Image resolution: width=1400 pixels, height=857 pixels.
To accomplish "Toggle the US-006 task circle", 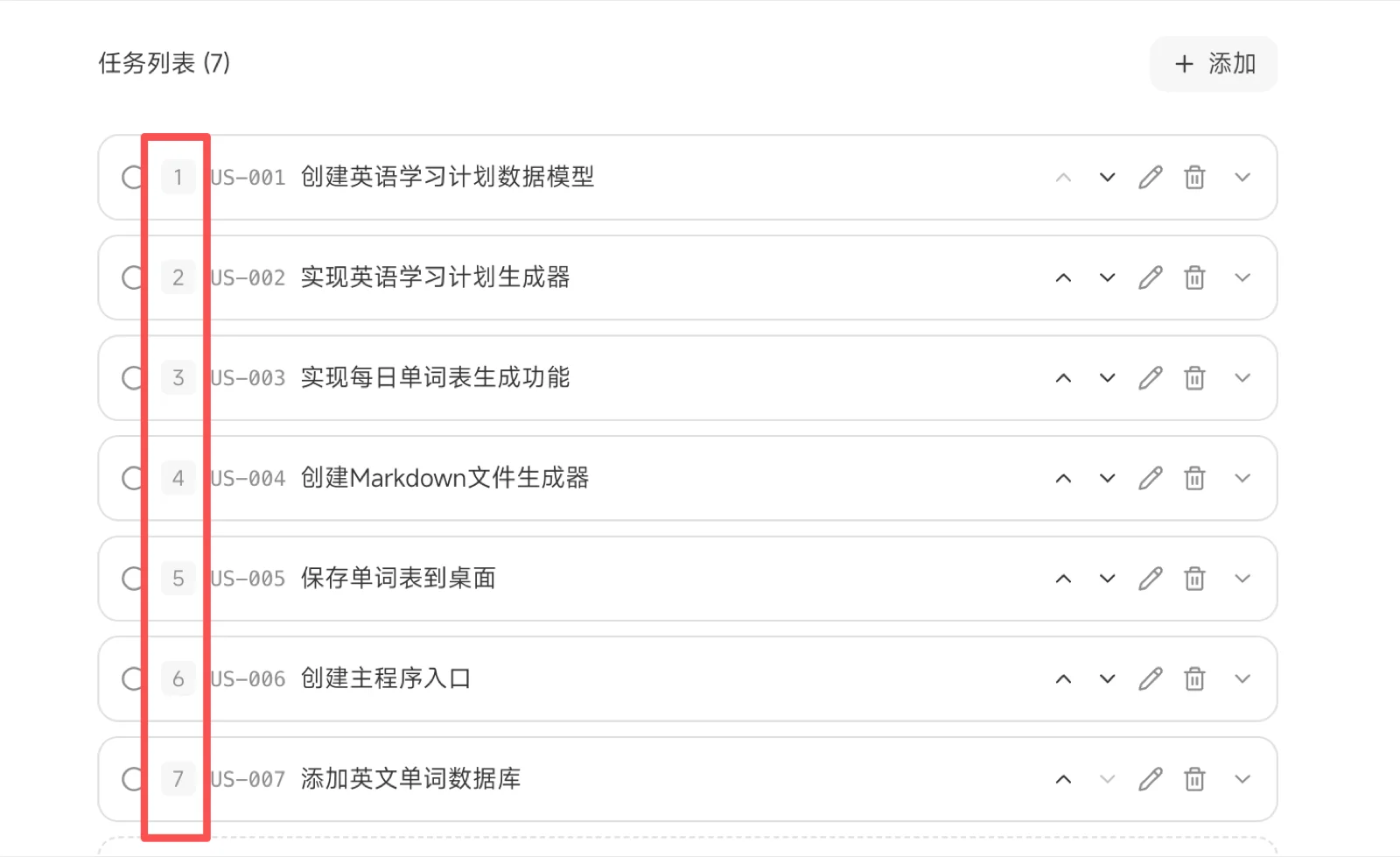I will (132, 679).
